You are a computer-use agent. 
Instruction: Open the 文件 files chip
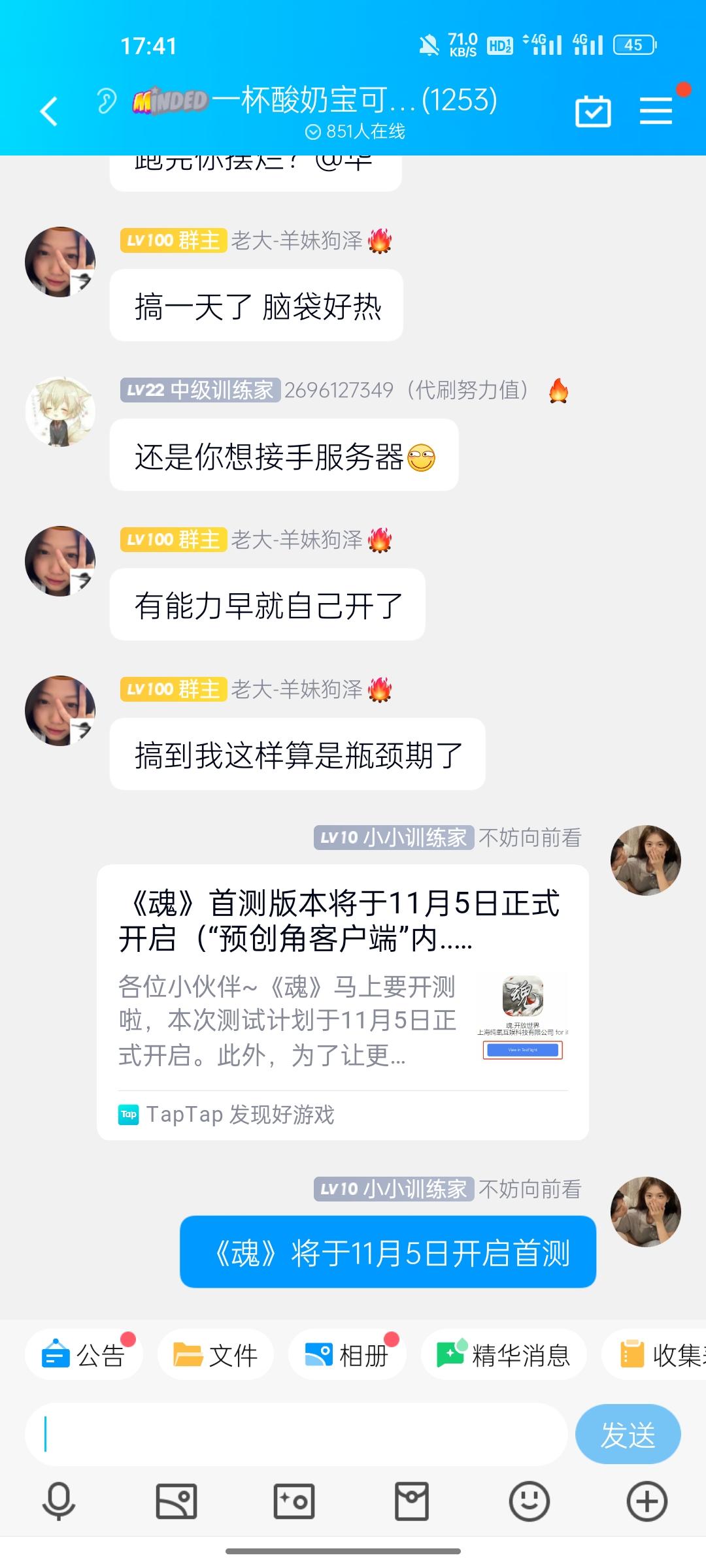click(x=215, y=1356)
